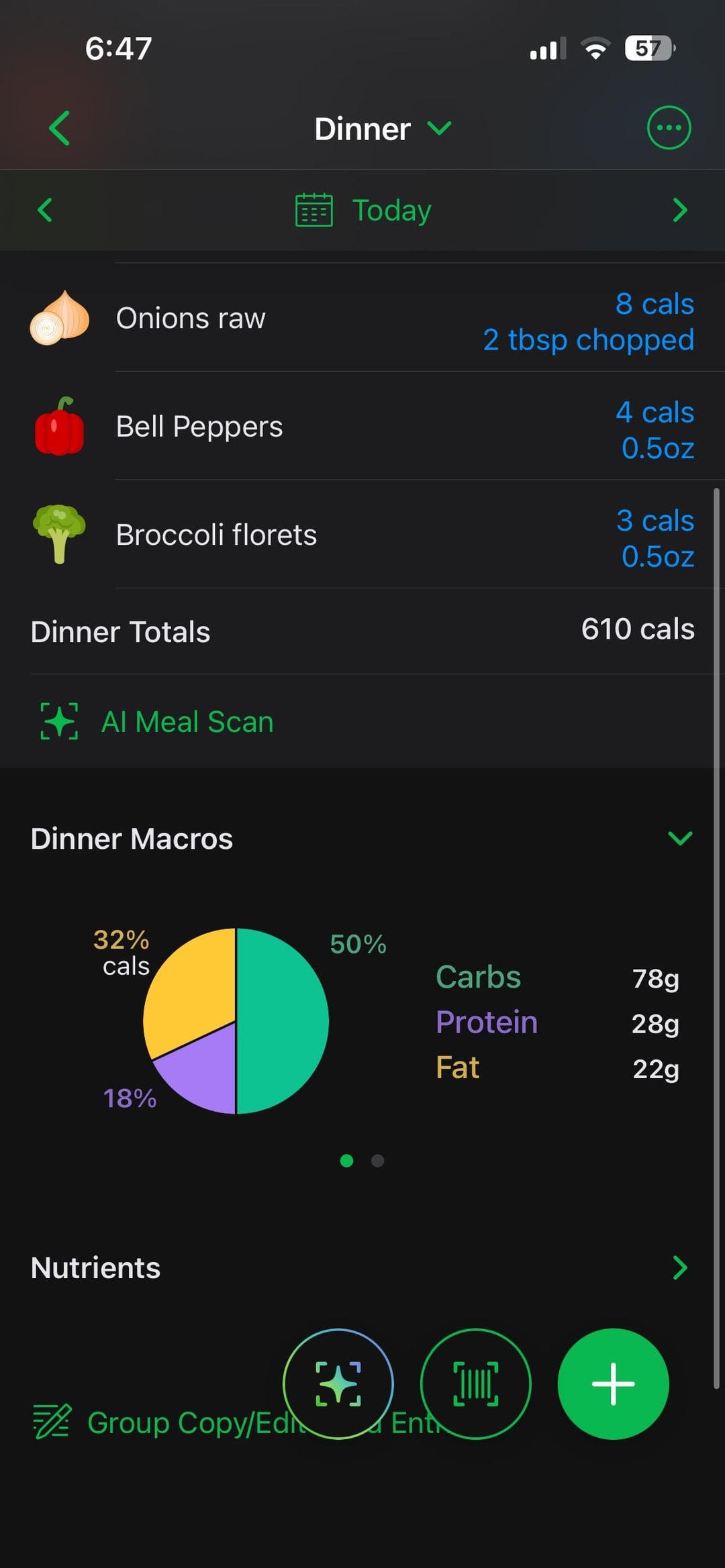
Task: Open the Today date picker
Action: click(364, 210)
